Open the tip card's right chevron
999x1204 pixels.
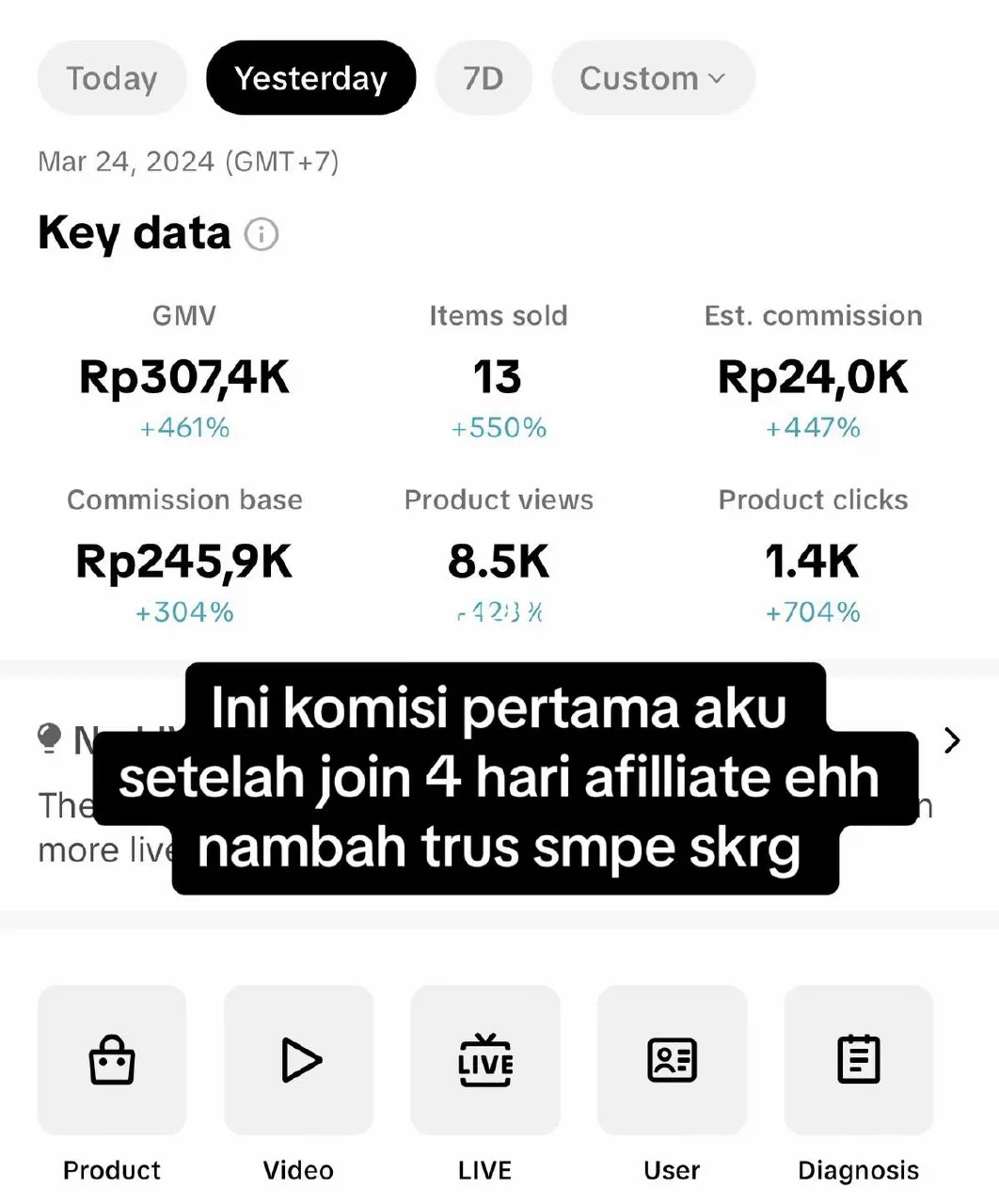coord(952,740)
